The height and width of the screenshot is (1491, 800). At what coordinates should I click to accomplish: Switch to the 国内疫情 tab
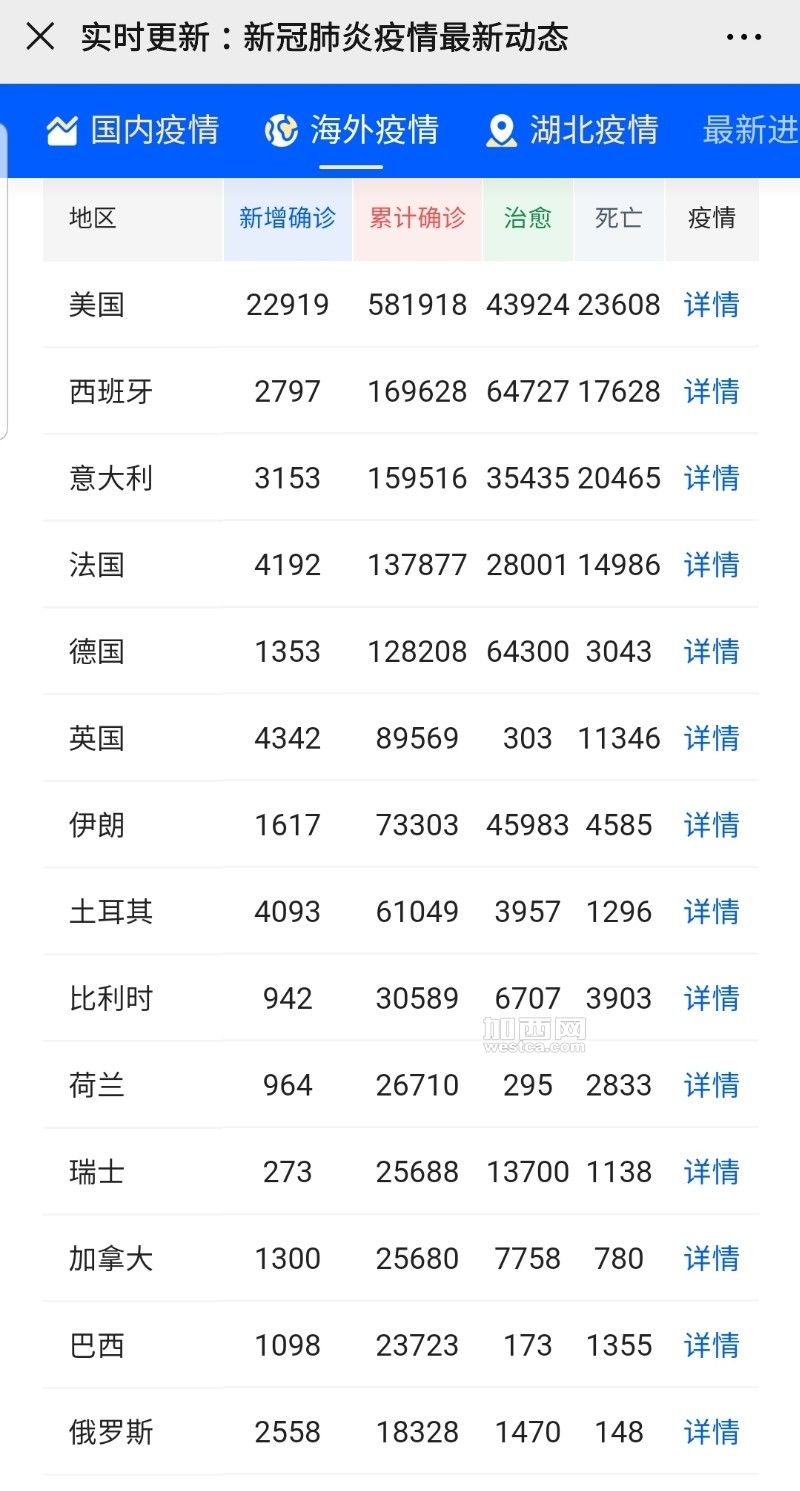click(x=133, y=130)
